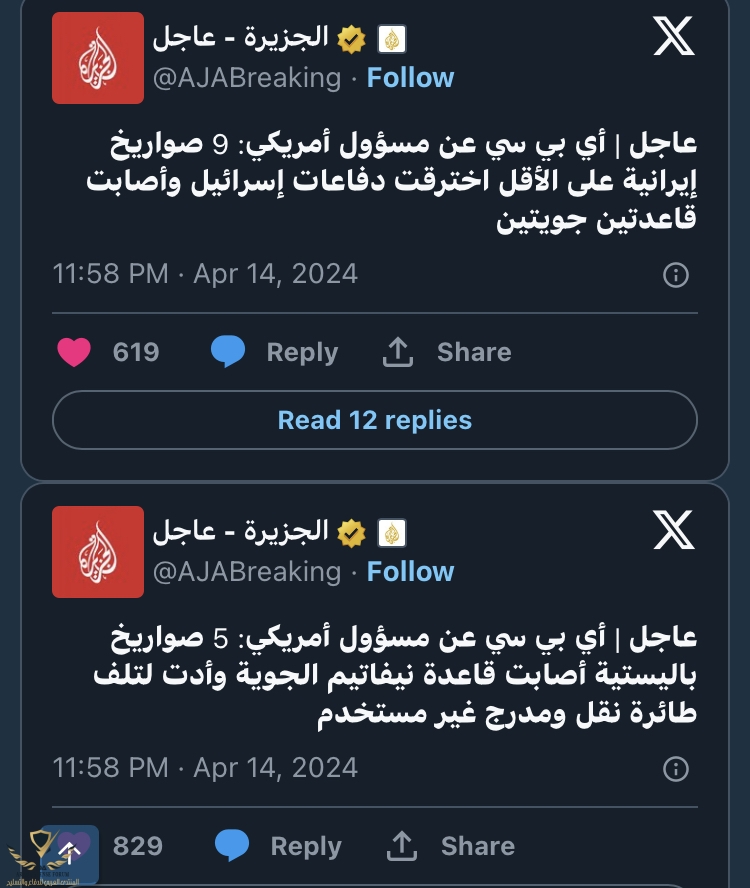The width and height of the screenshot is (750, 888).
Task: Open Al Jazeera's avatar on the 619-likes tweet
Action: click(x=98, y=58)
